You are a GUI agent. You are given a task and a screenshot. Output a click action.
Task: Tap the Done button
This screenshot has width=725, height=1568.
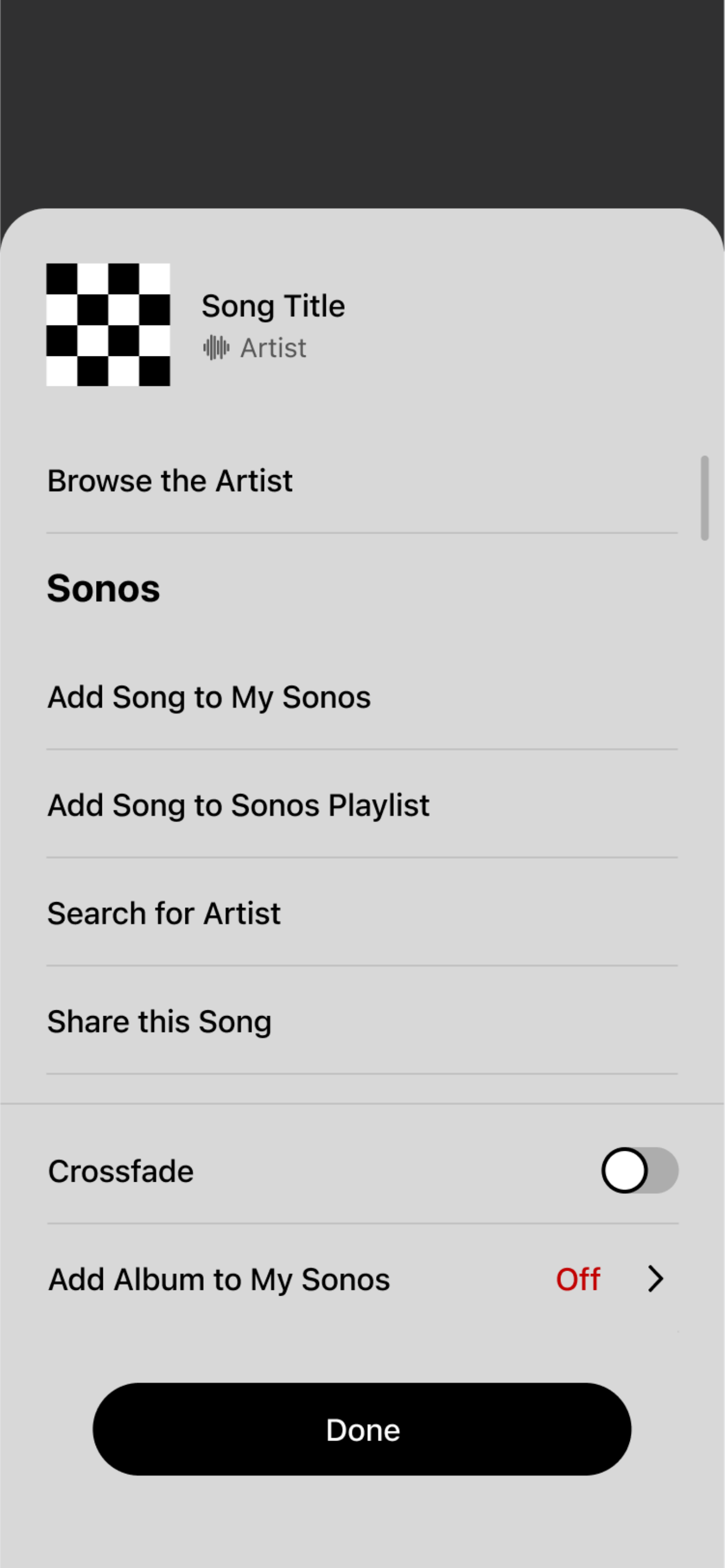click(x=362, y=1429)
